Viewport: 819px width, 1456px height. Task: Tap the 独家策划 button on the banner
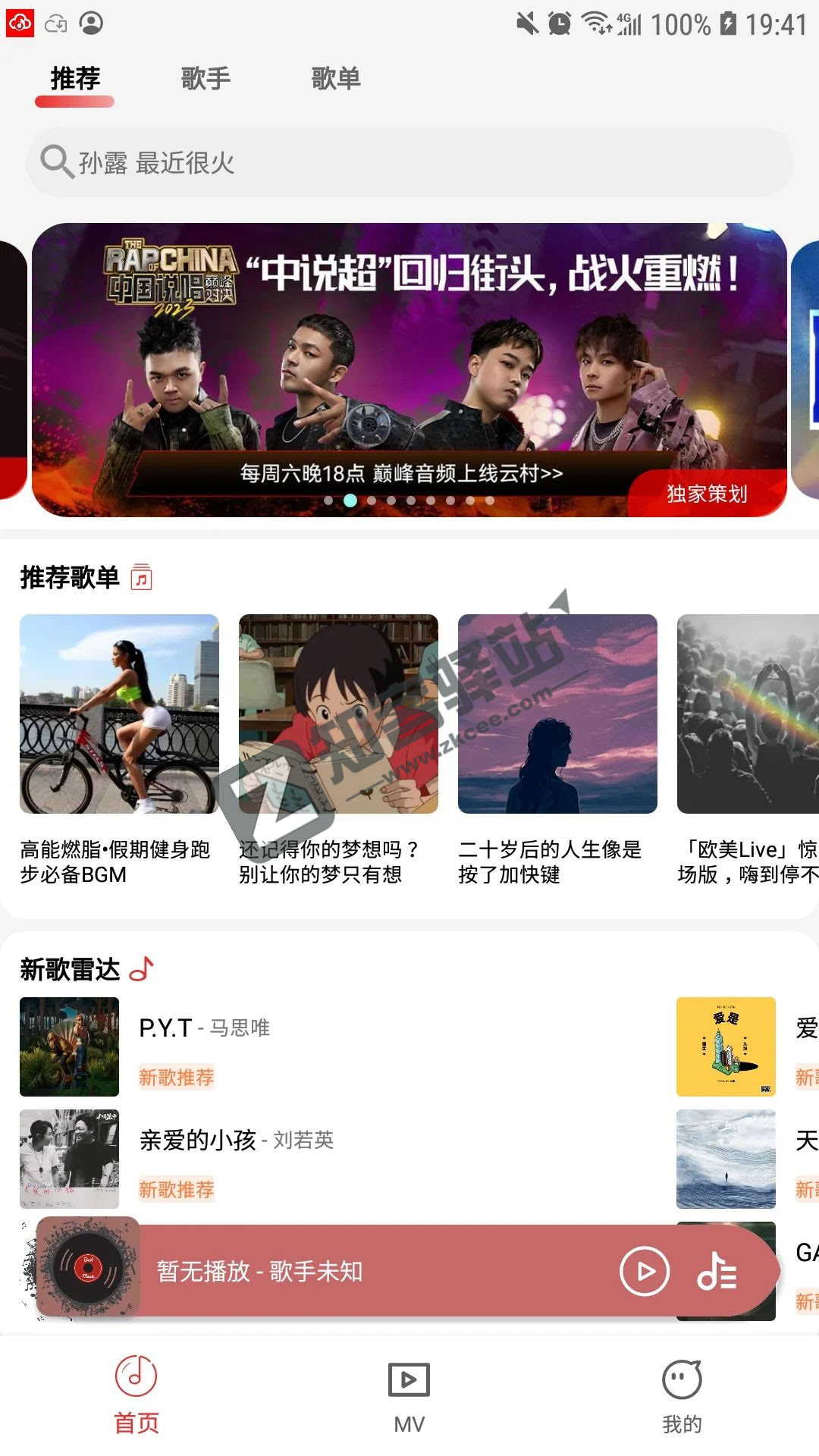coord(706,494)
